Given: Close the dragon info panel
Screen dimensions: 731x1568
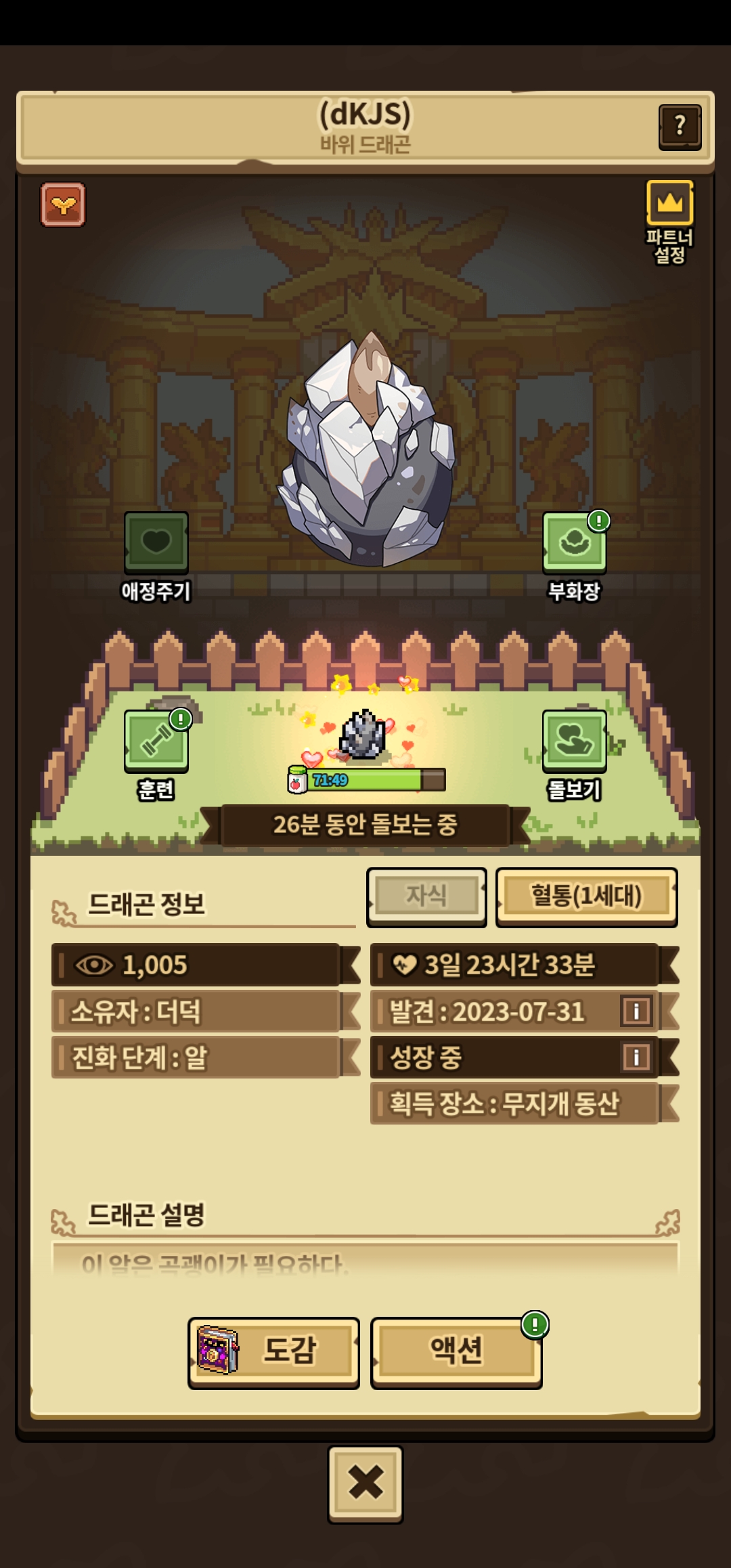Looking at the screenshot, I should point(365,1484).
